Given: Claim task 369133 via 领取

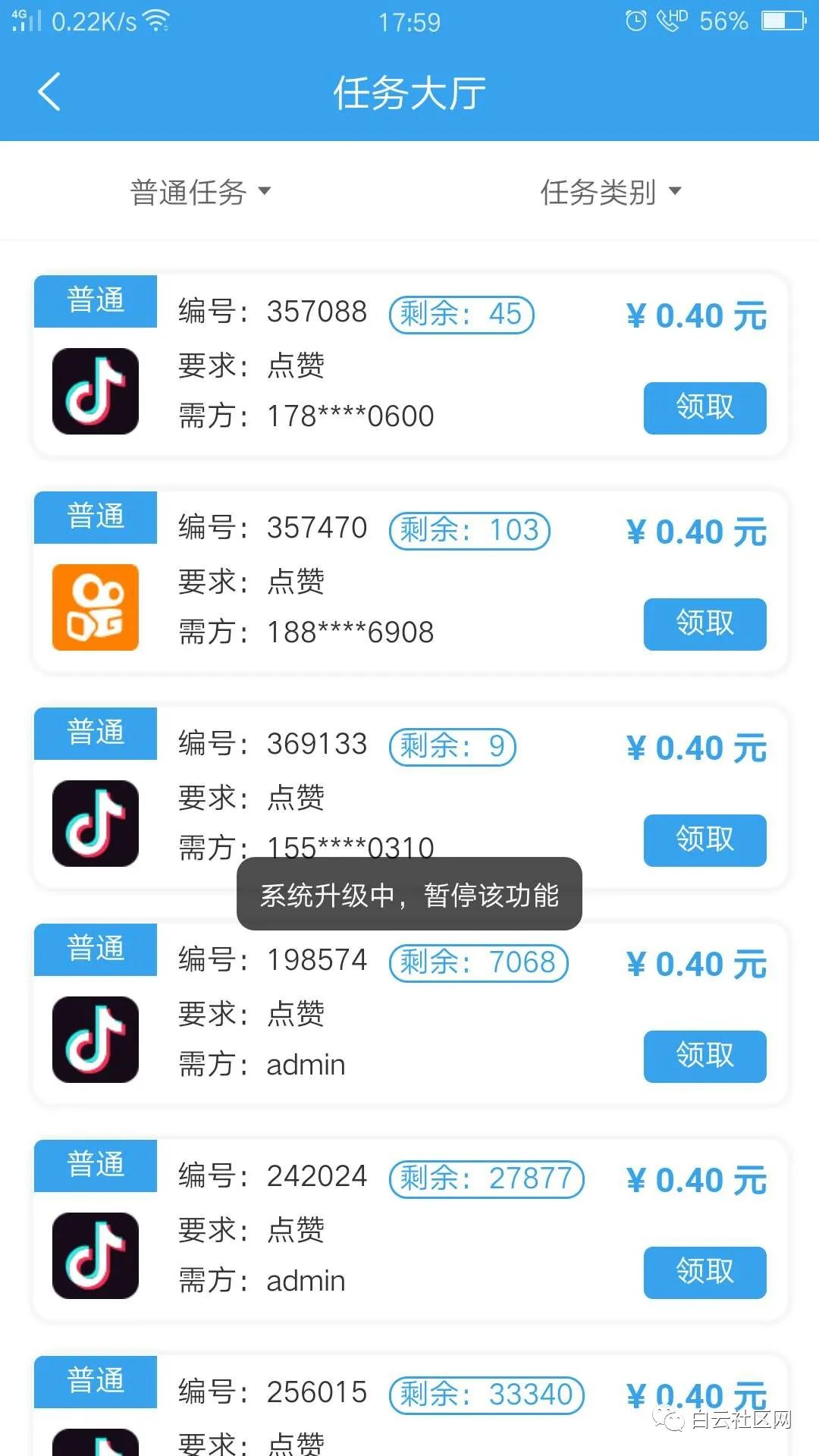Looking at the screenshot, I should click(704, 840).
